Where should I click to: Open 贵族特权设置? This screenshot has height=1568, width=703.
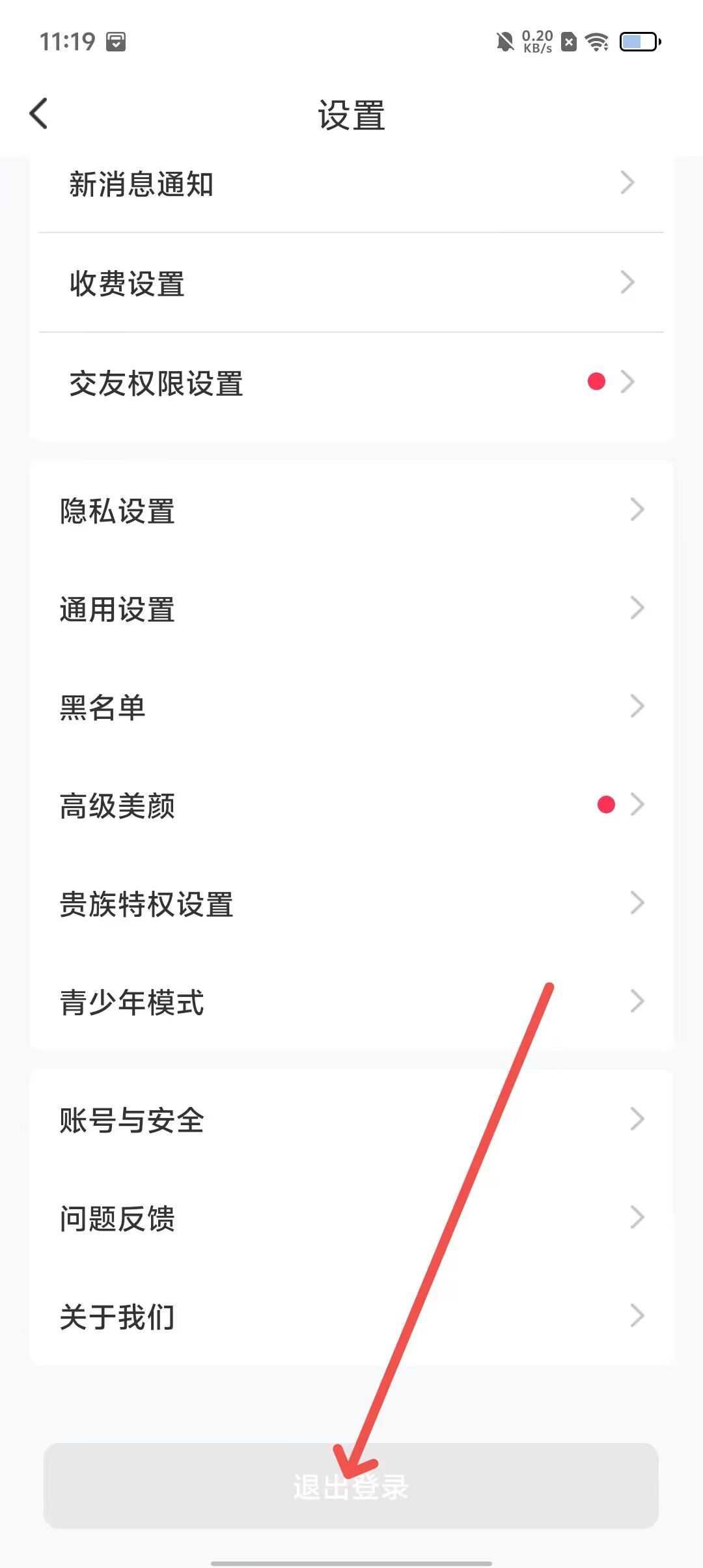click(351, 904)
